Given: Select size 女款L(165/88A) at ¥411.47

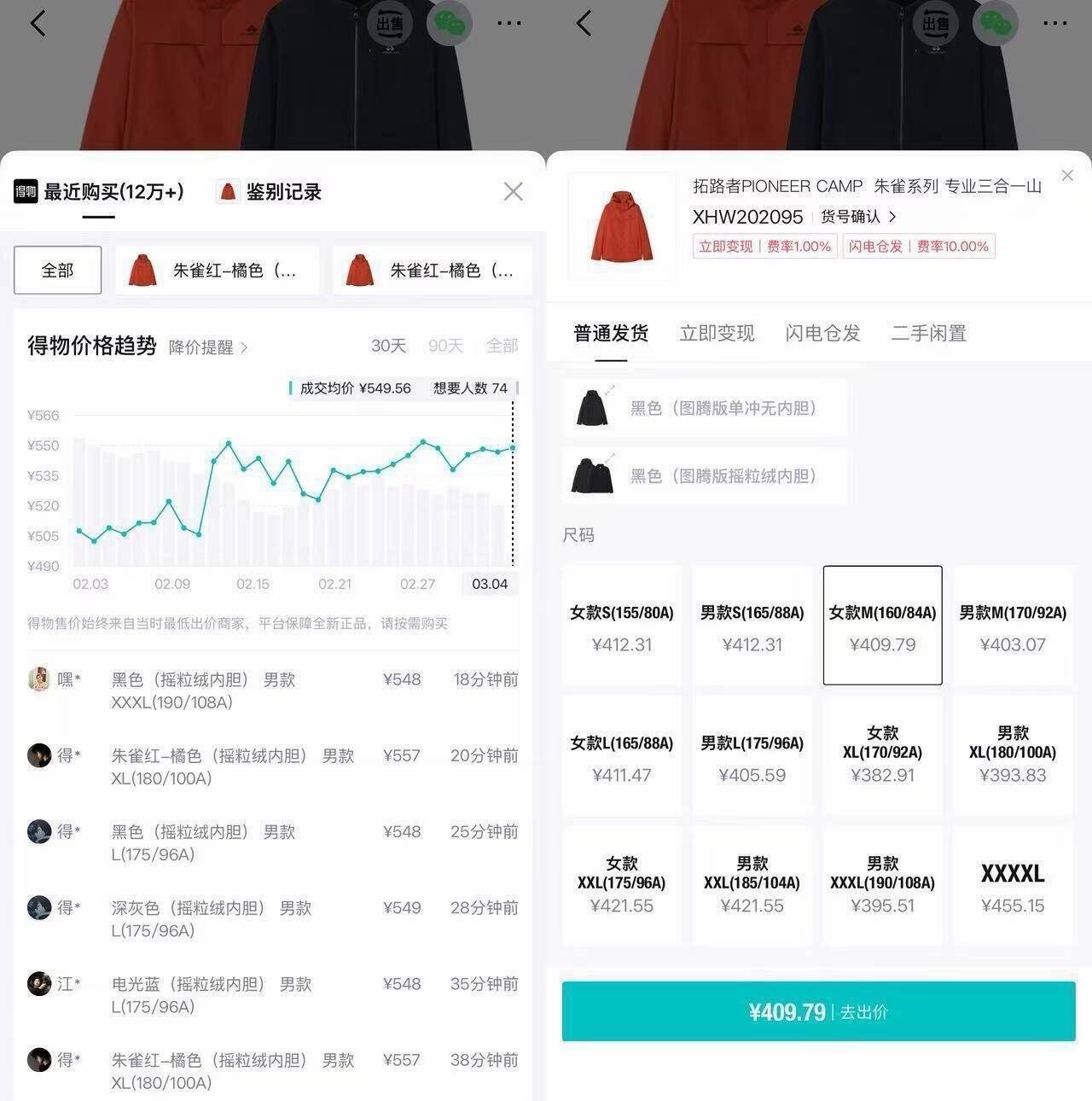Looking at the screenshot, I should coord(622,756).
